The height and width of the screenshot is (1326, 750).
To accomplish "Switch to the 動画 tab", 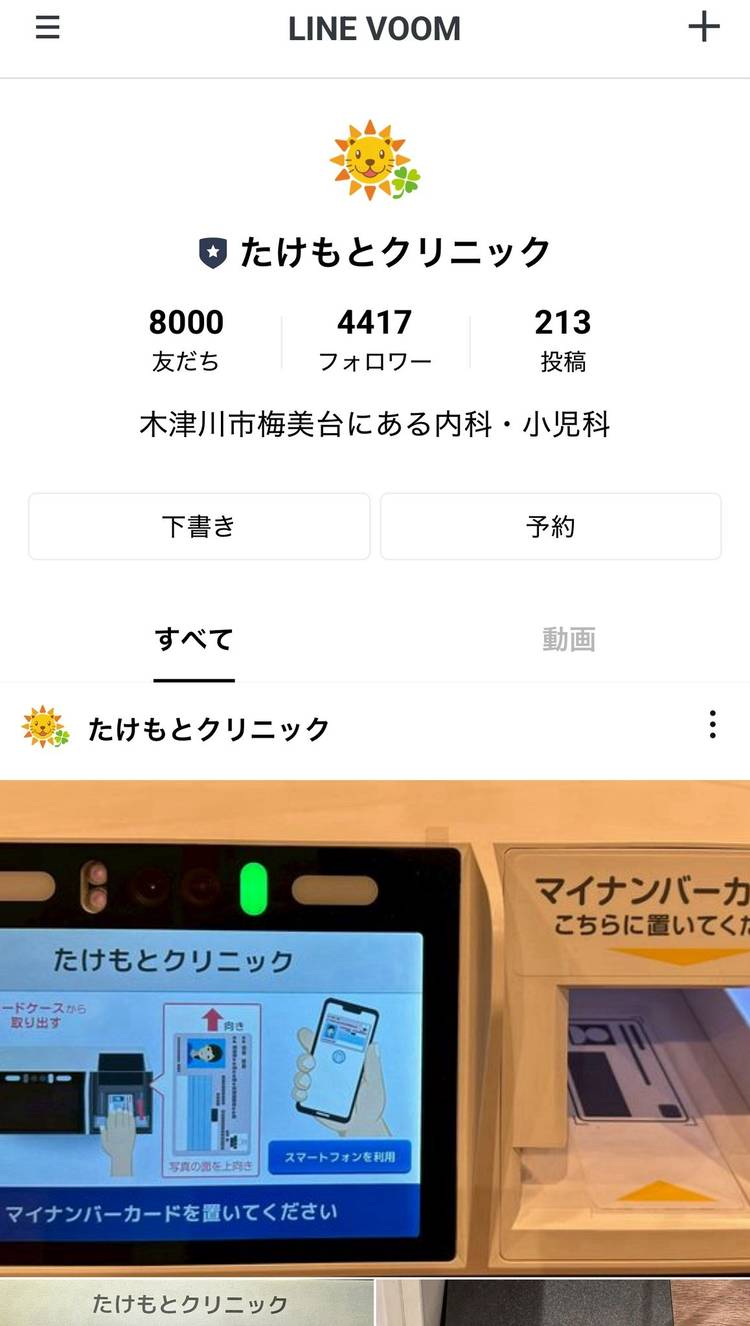I will point(569,640).
